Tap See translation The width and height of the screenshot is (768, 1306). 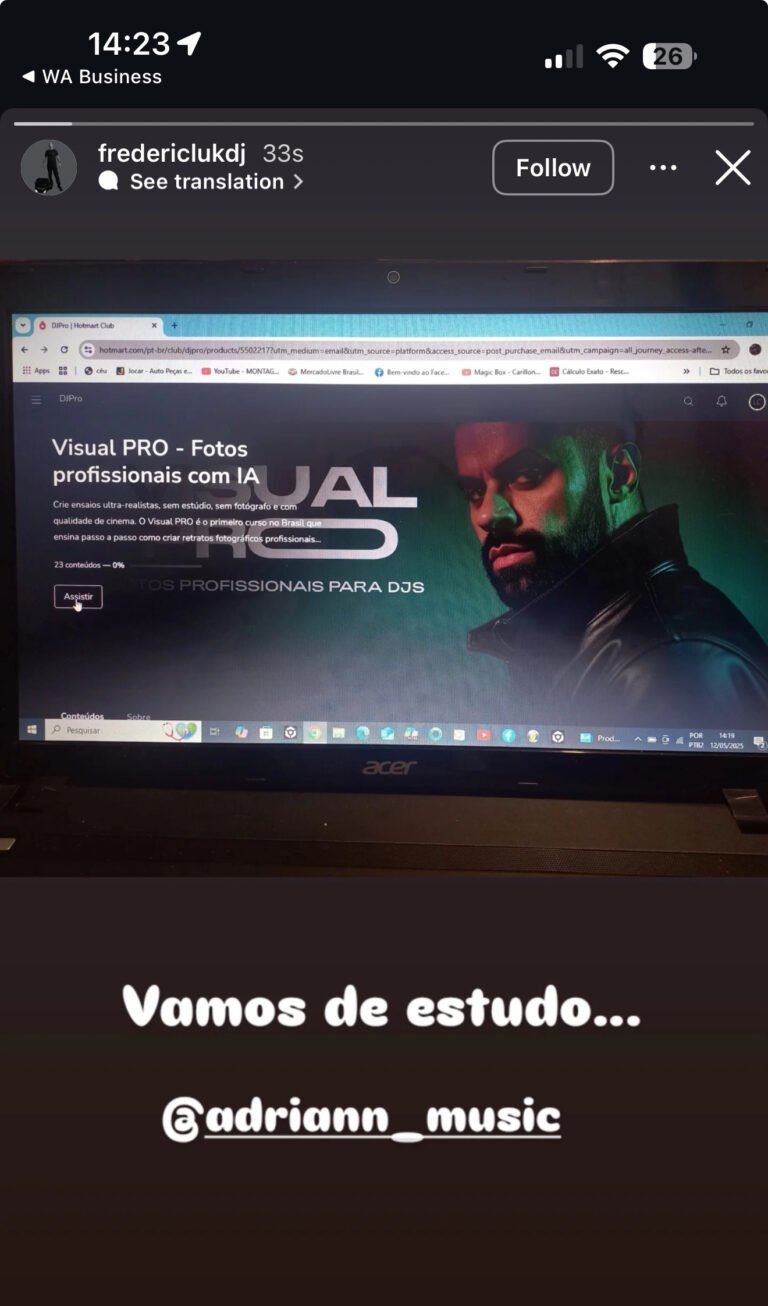pos(207,182)
